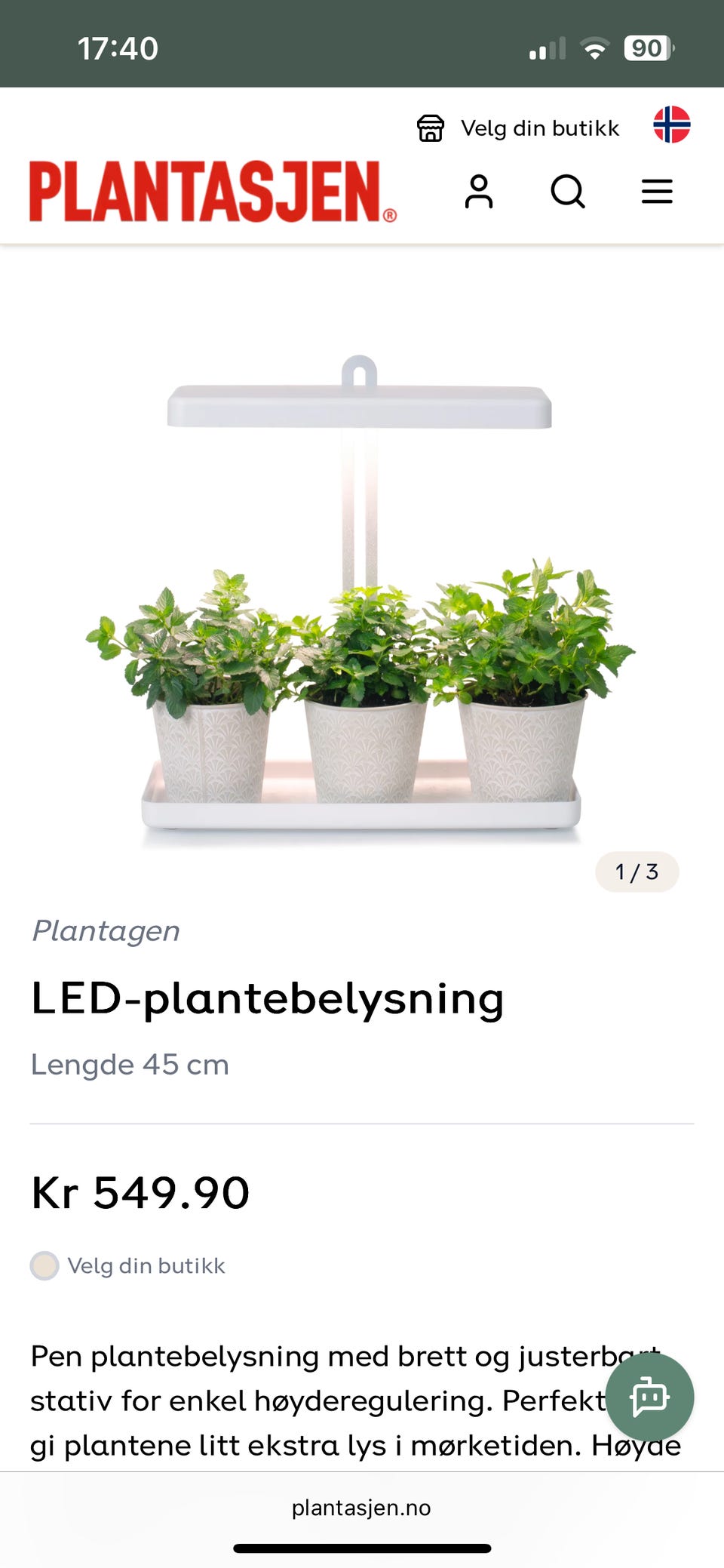Open the chatbot assistant bubble
Image resolution: width=724 pixels, height=1568 pixels.
coord(649,1397)
